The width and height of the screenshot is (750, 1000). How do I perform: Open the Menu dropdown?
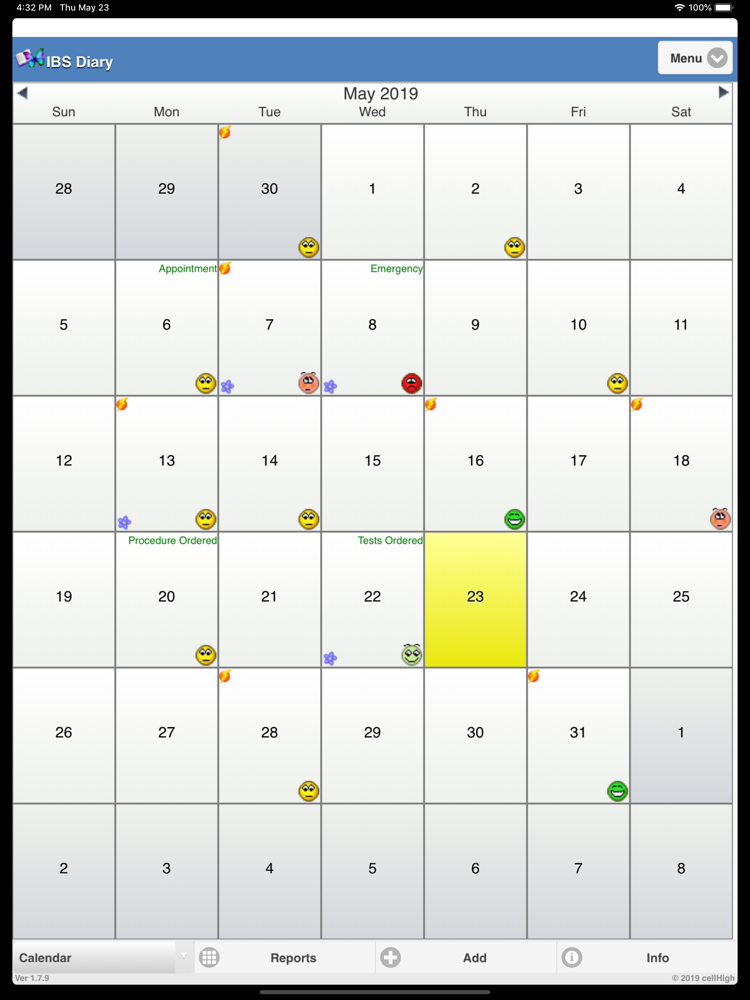click(695, 58)
